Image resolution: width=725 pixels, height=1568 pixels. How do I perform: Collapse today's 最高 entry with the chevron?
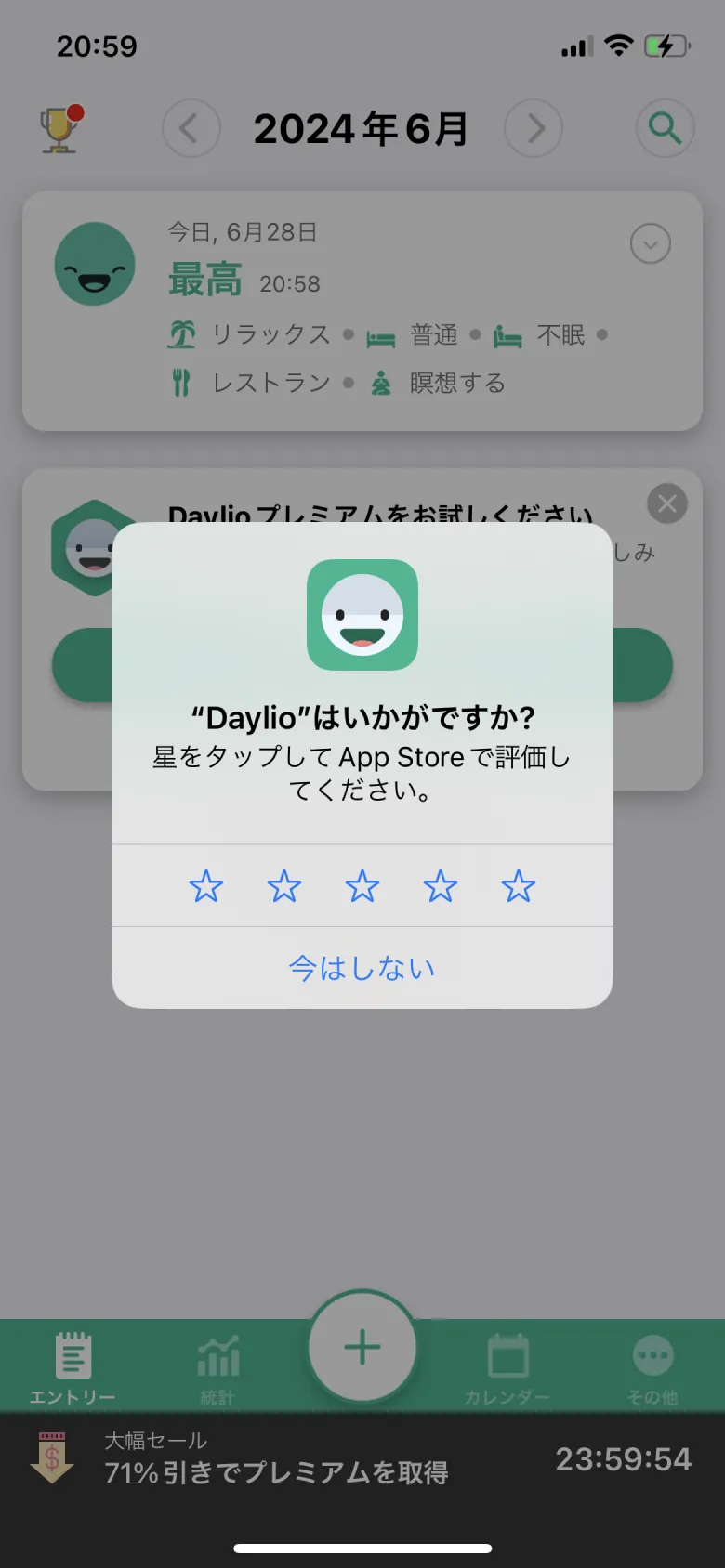650,243
